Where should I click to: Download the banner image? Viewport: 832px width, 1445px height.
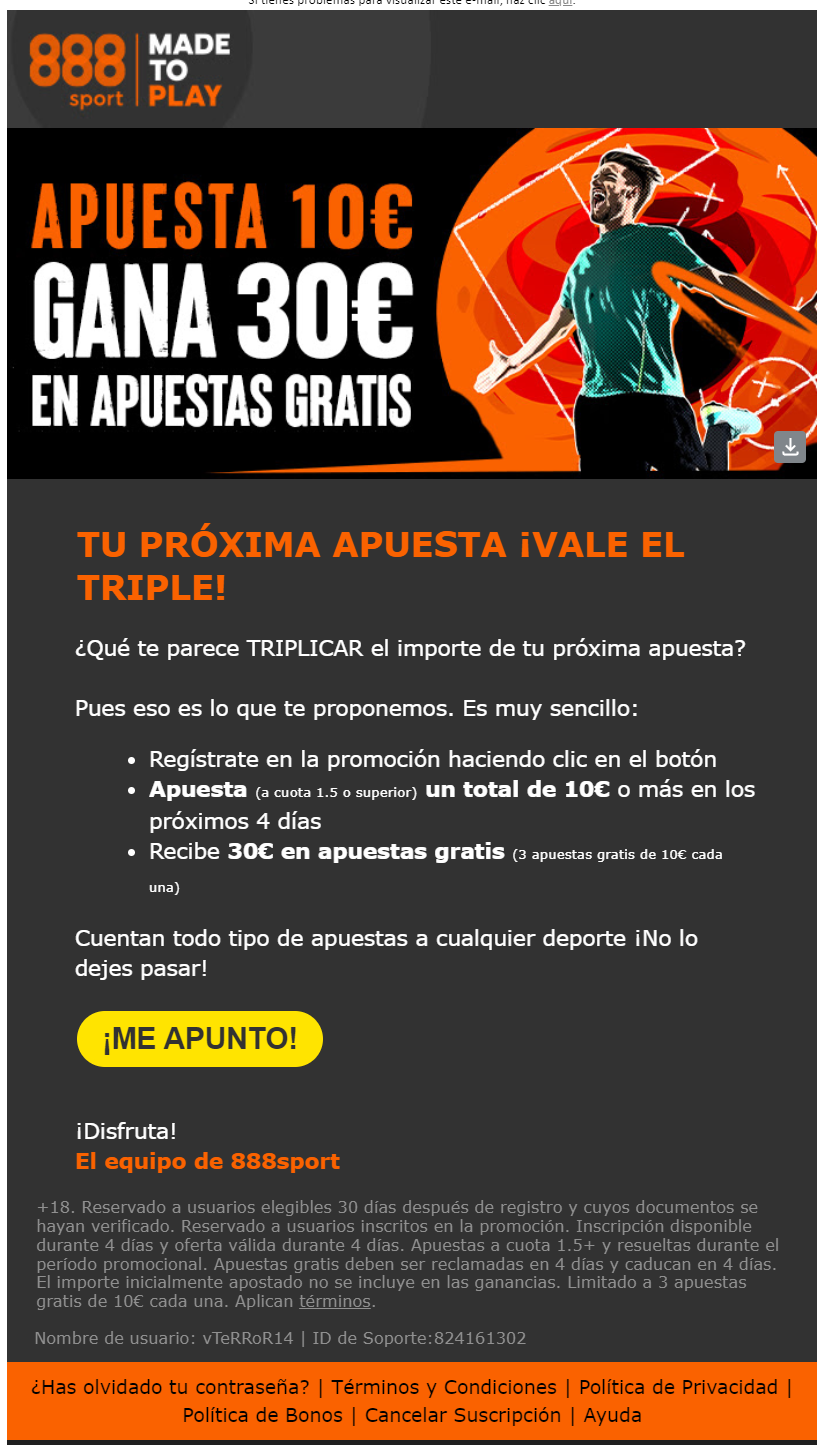click(x=790, y=447)
